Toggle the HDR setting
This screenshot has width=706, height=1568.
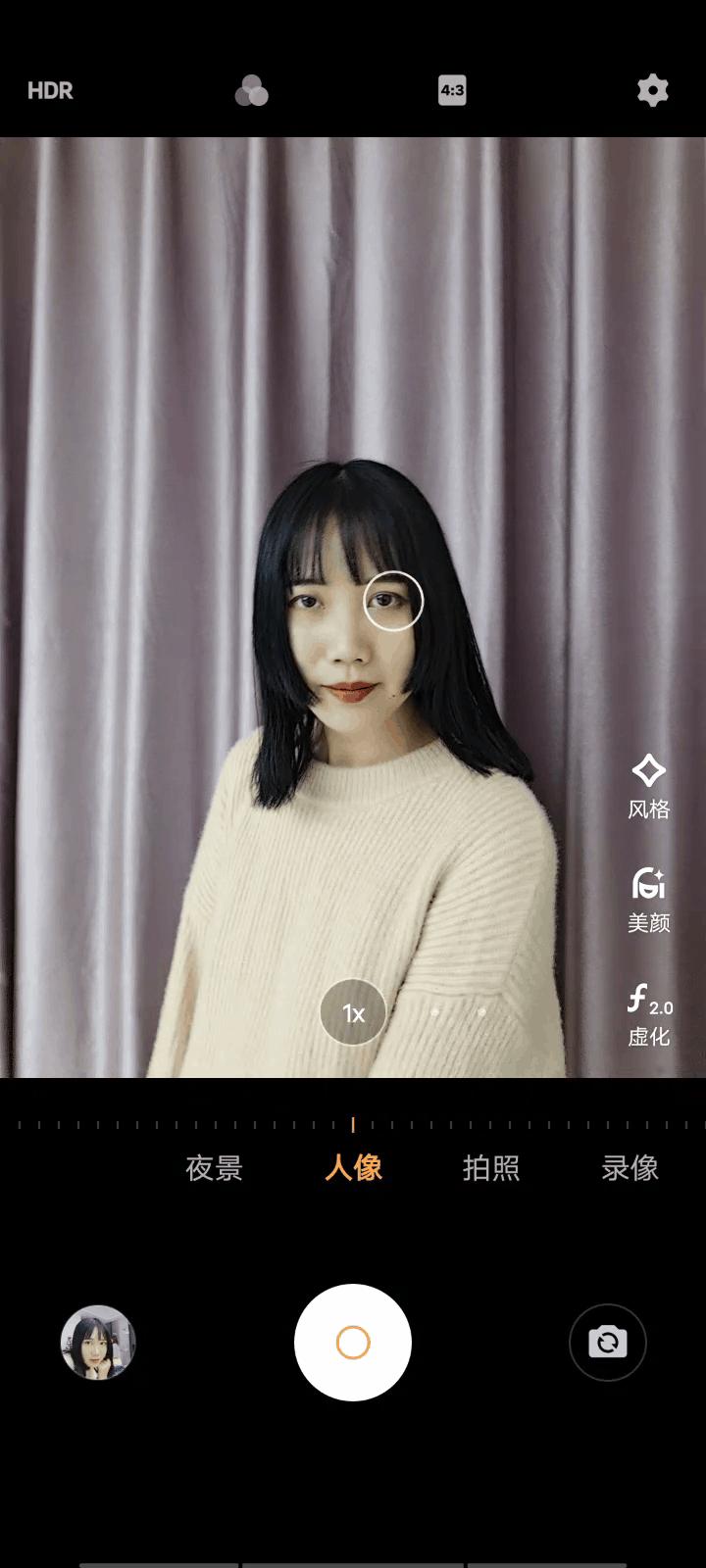[50, 91]
